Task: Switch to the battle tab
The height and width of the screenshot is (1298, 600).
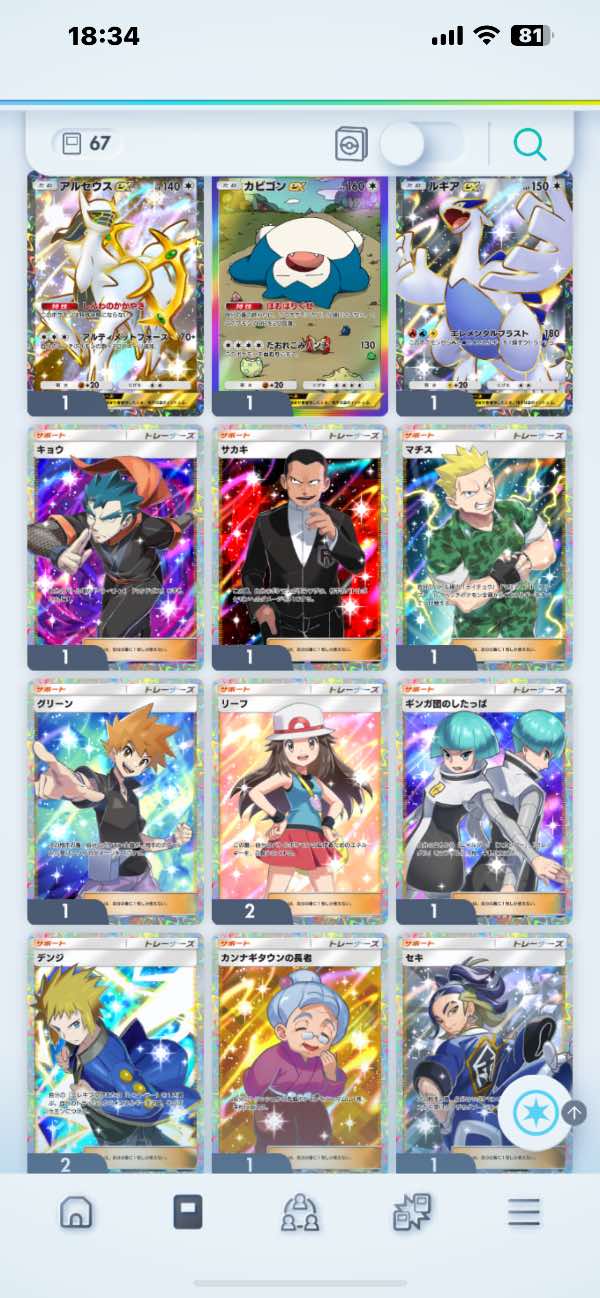Action: pyautogui.click(x=411, y=1212)
